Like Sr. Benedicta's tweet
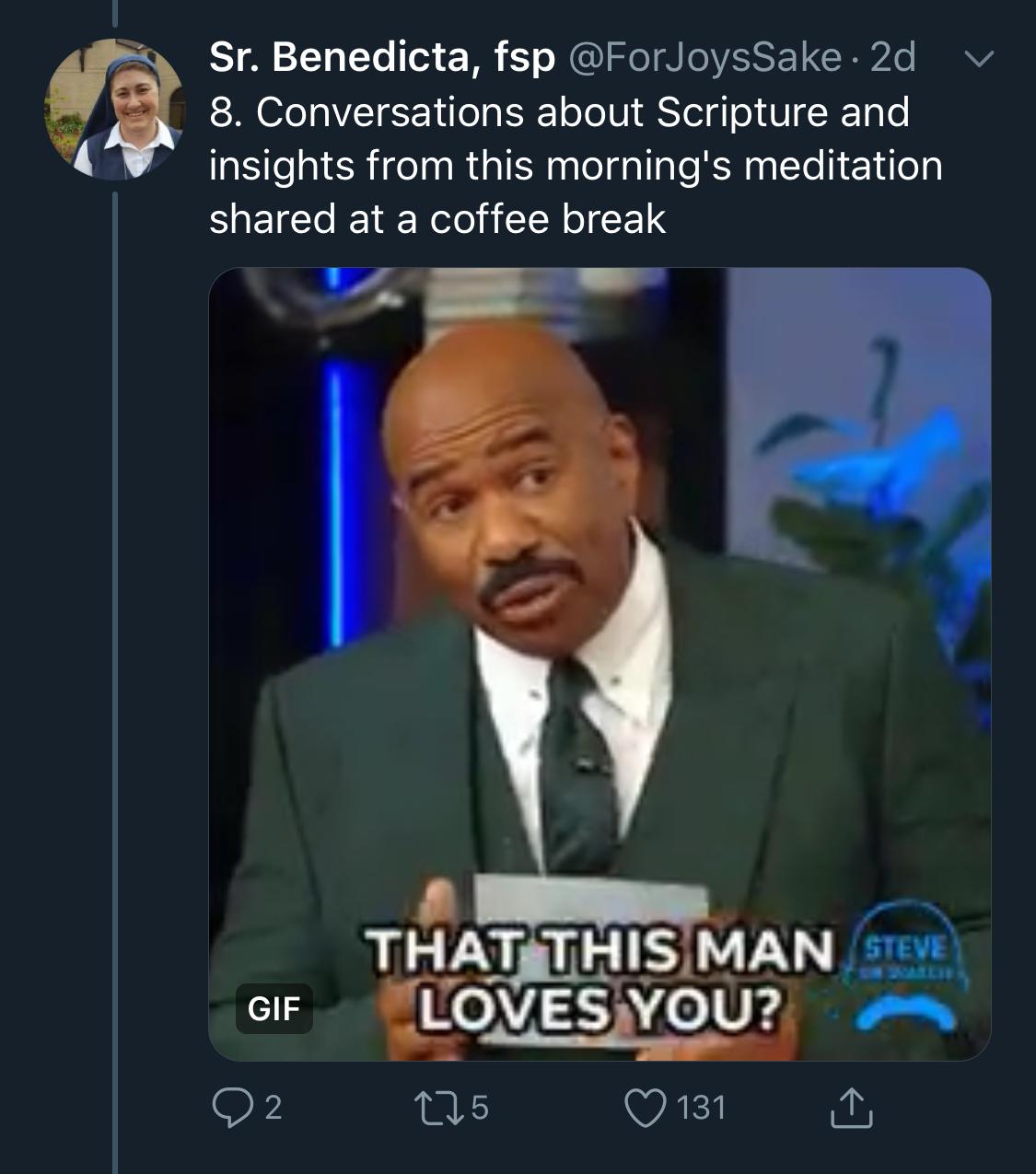This screenshot has height=1174, width=1036. point(645,1108)
